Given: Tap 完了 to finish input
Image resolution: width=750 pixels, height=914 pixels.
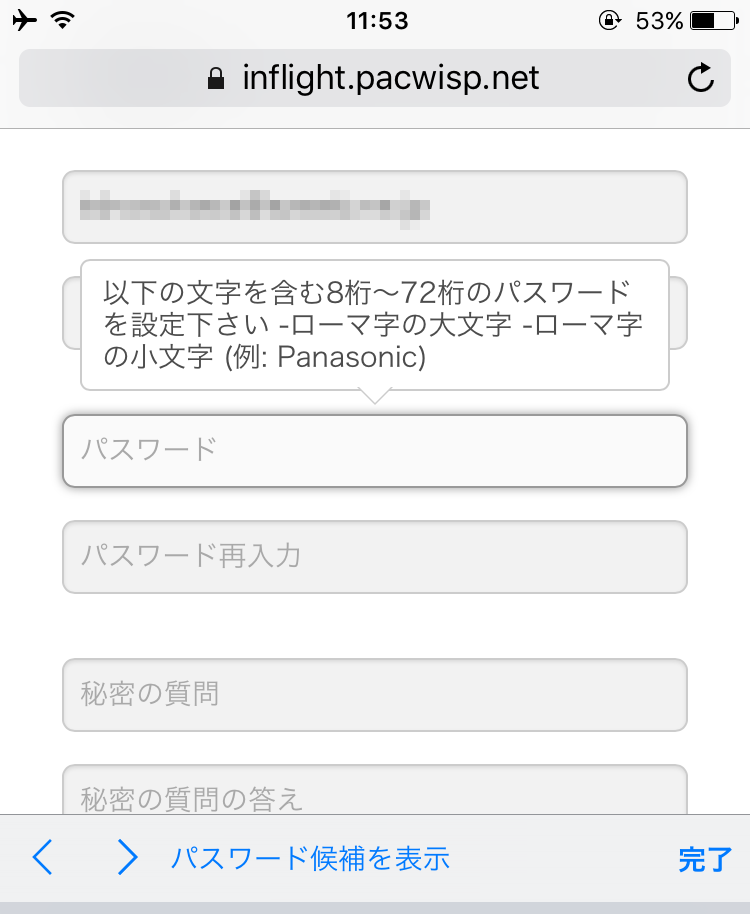Looking at the screenshot, I should tap(704, 857).
